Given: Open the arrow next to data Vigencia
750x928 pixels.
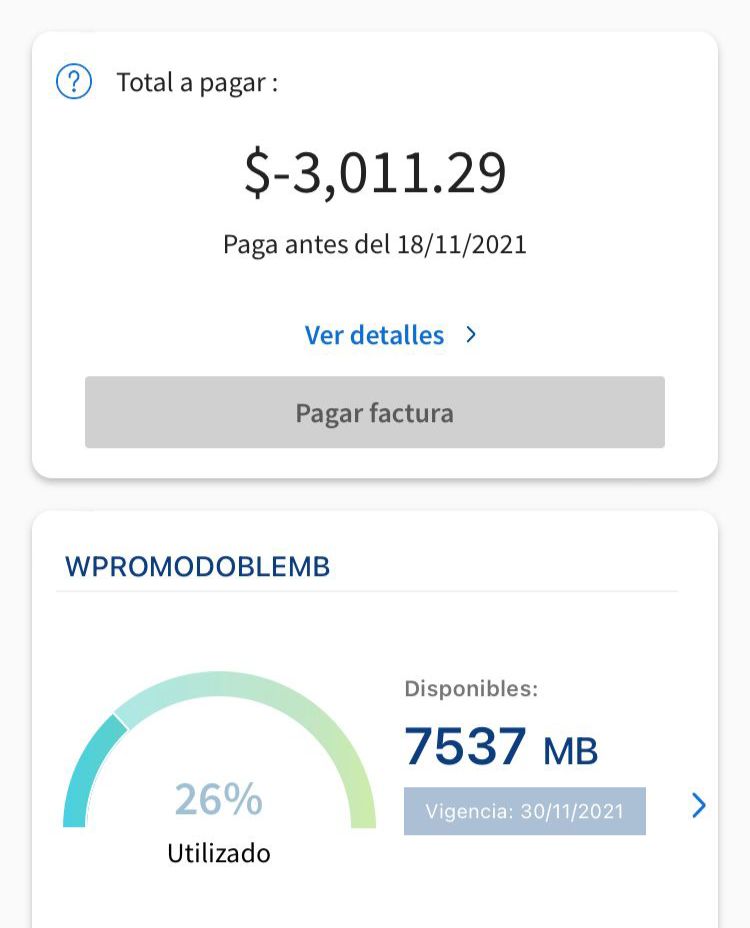Looking at the screenshot, I should (x=699, y=806).
